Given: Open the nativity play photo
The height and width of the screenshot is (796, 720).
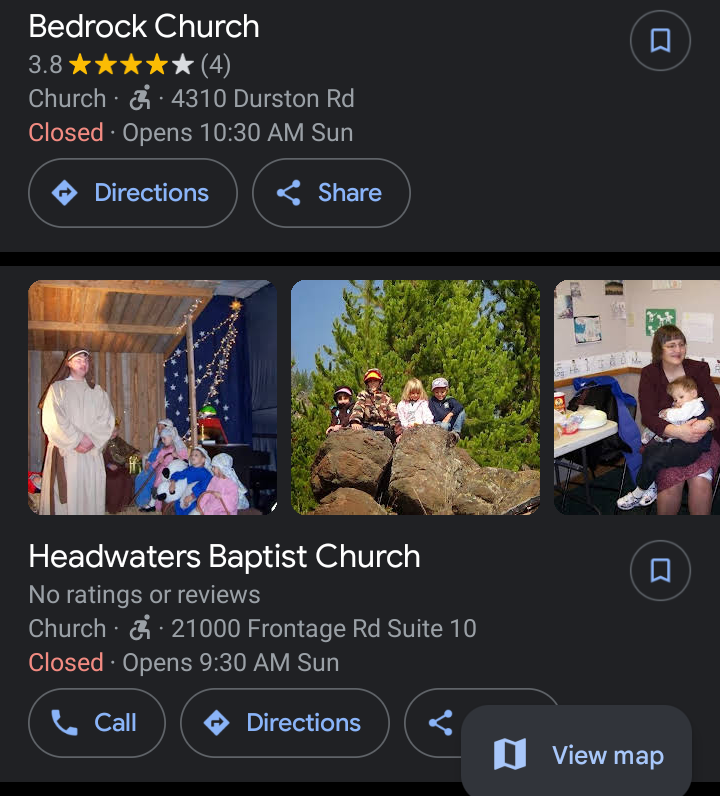Looking at the screenshot, I should click(x=152, y=397).
